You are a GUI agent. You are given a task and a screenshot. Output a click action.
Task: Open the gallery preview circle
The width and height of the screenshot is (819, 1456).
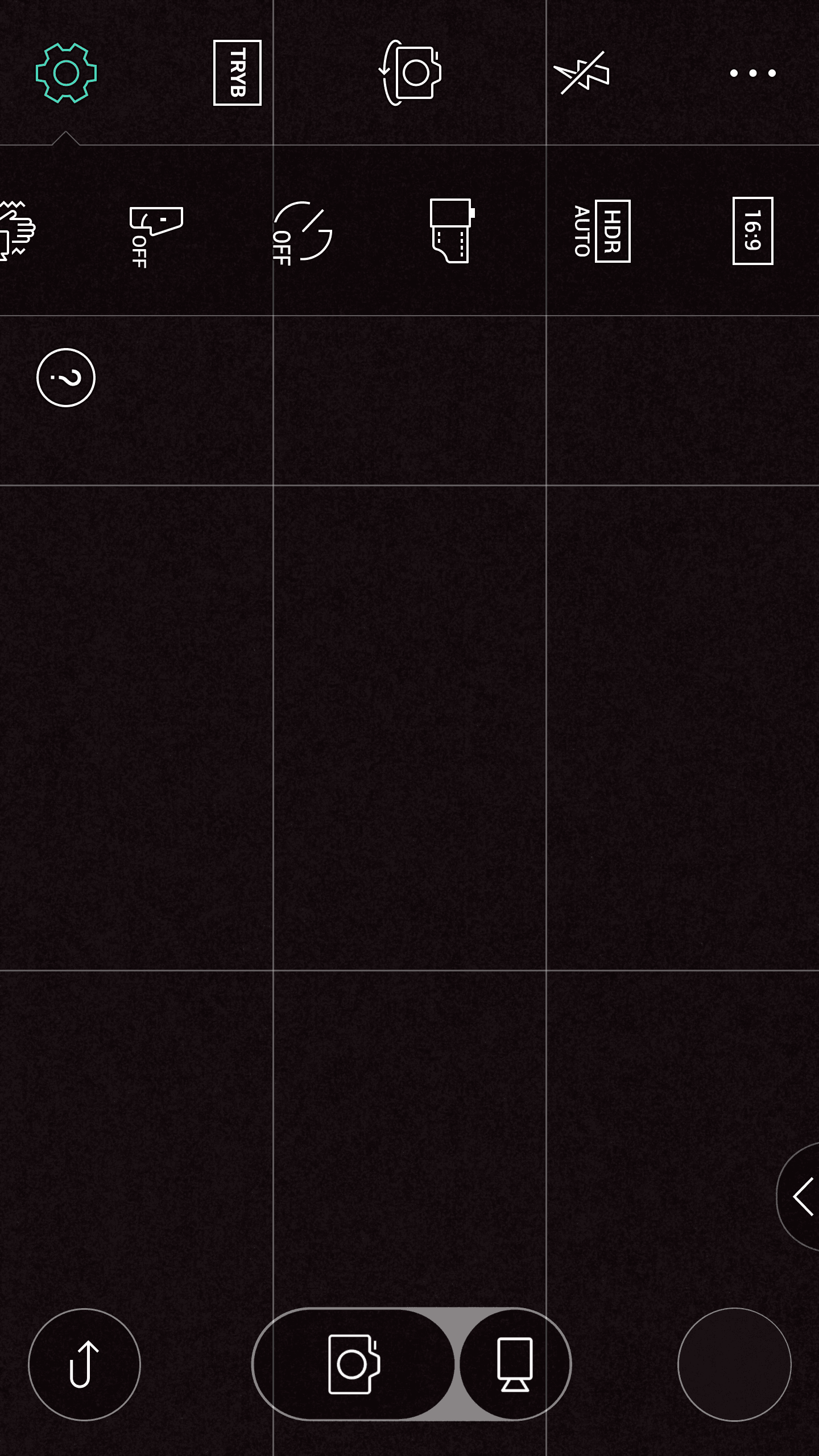point(734,1364)
